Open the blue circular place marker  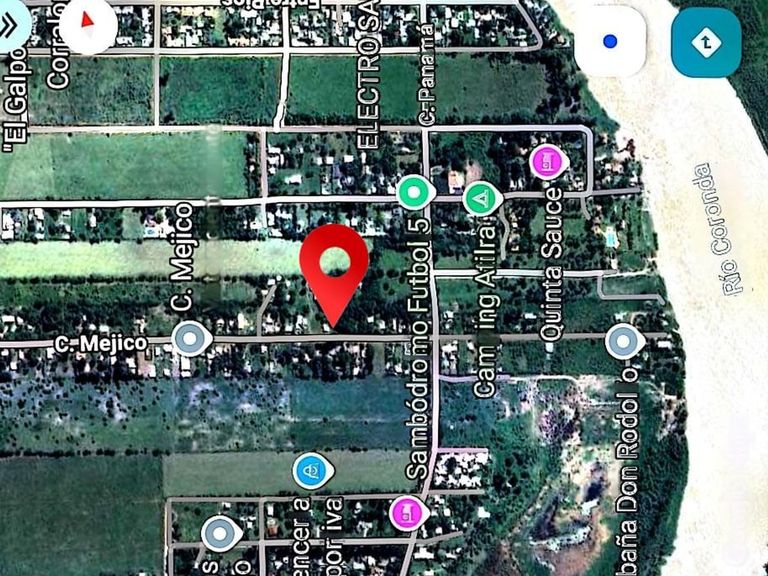312,470
